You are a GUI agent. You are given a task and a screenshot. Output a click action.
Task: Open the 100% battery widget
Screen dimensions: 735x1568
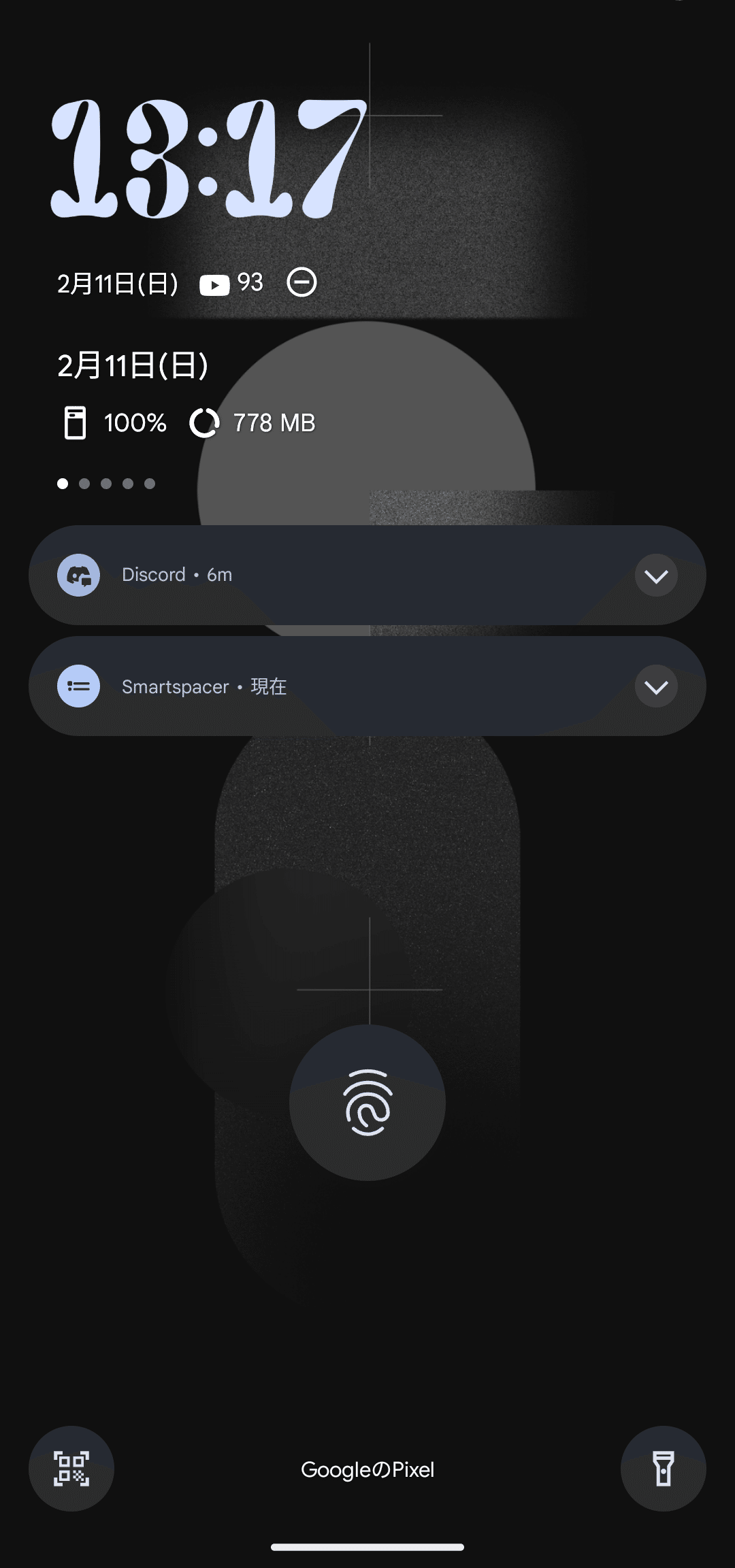116,423
